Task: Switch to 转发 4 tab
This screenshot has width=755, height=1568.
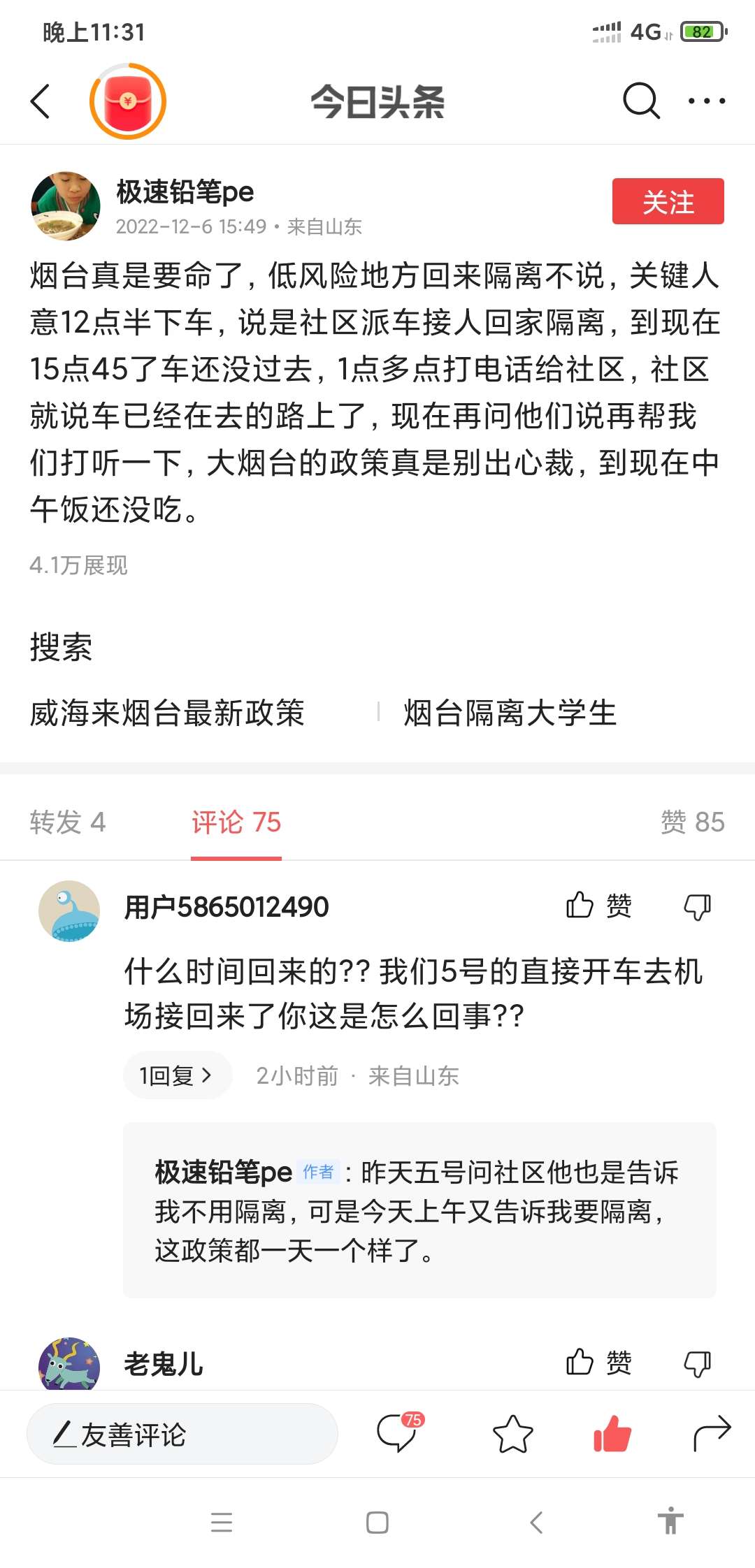Action: [67, 822]
